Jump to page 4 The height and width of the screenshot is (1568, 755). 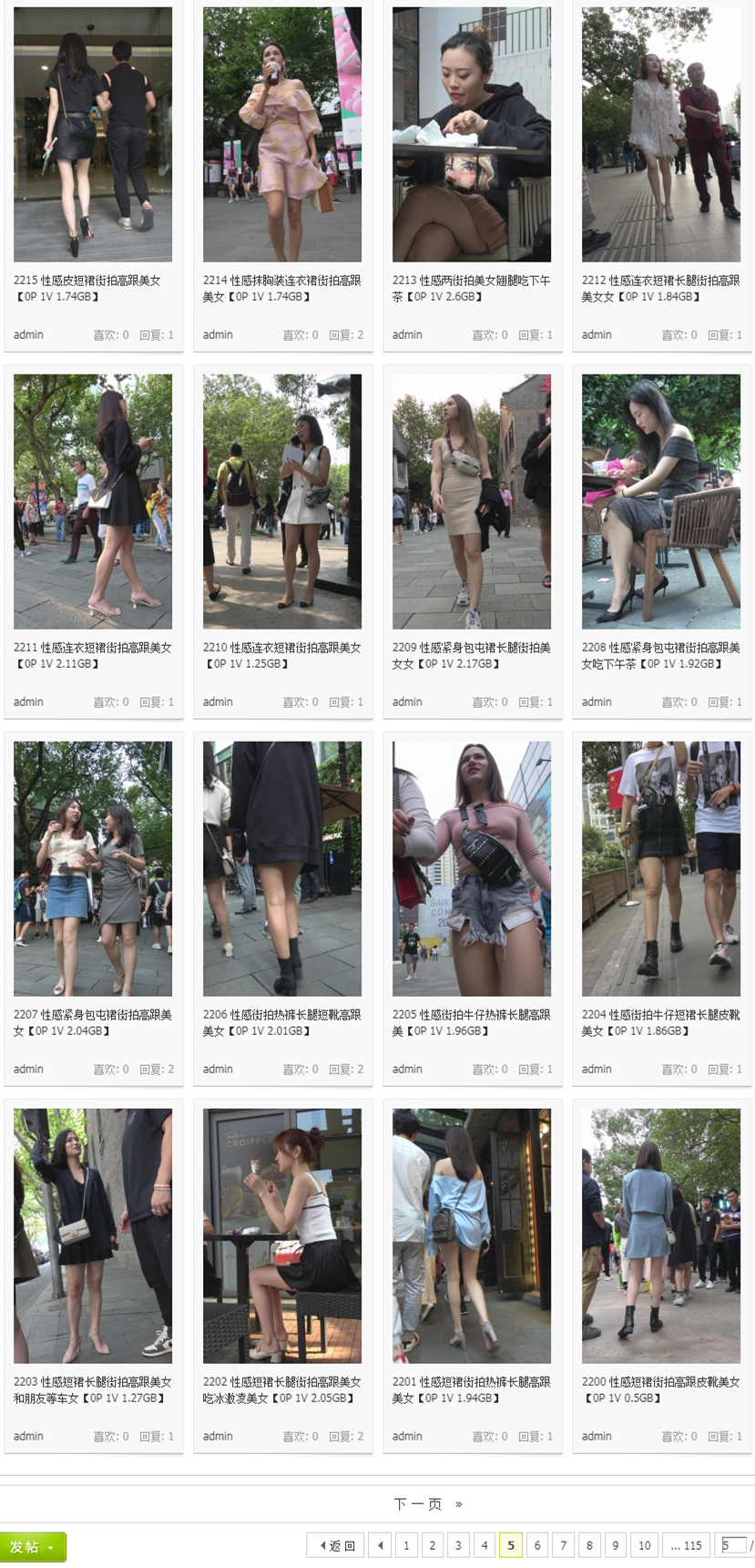point(485,1545)
